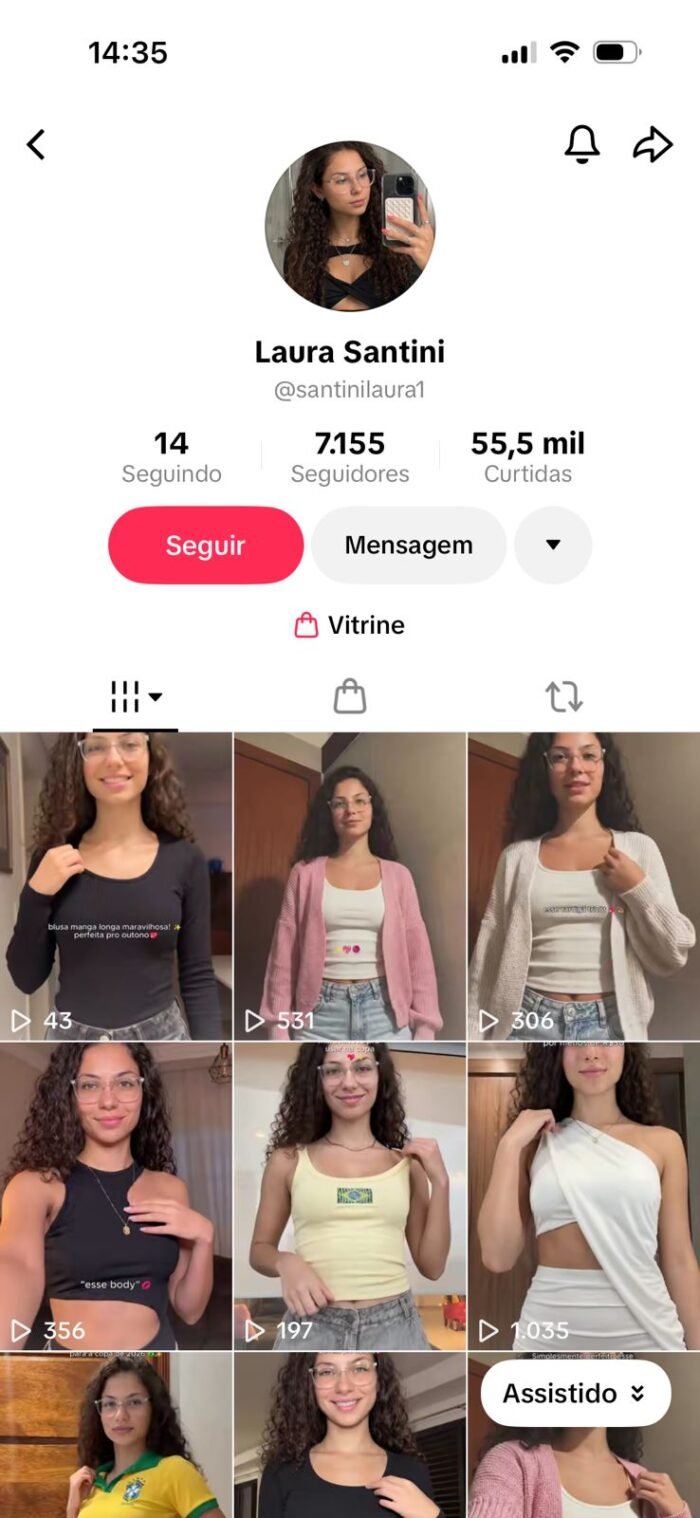This screenshot has width=700, height=1518.
Task: Play the video with 1.035 views
Action: (x=584, y=1195)
